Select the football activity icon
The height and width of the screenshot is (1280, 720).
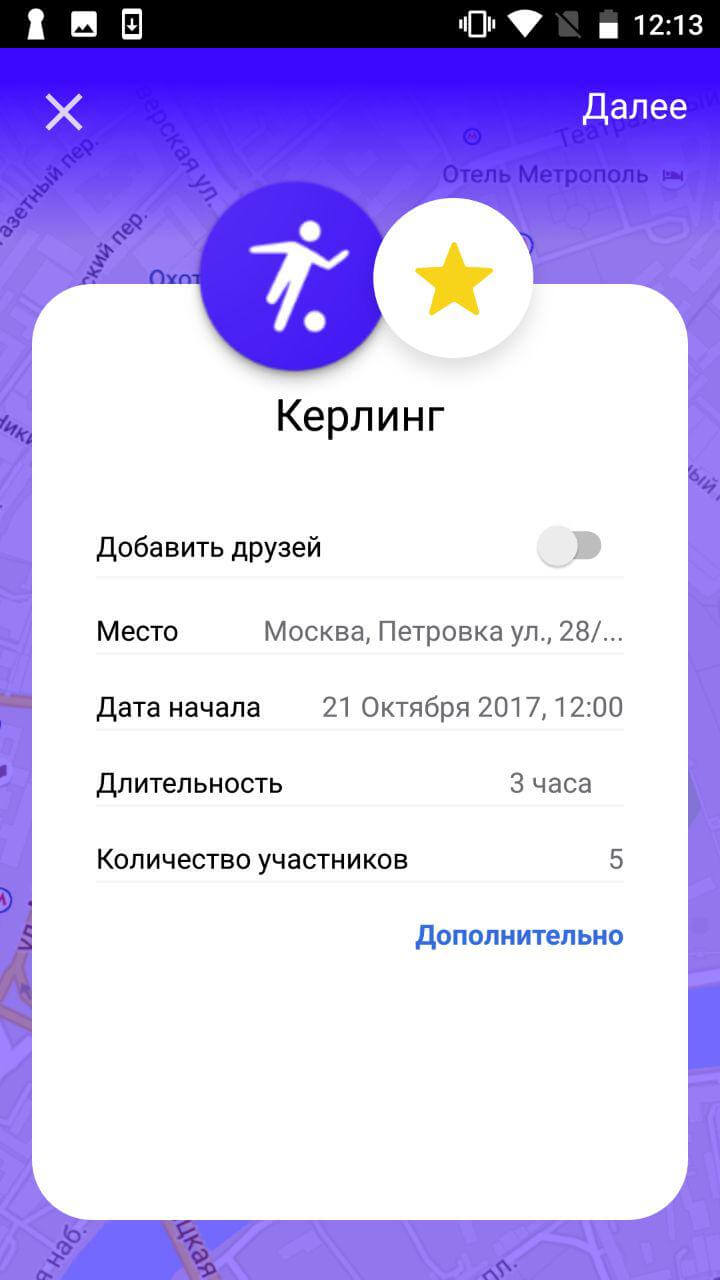[292, 277]
